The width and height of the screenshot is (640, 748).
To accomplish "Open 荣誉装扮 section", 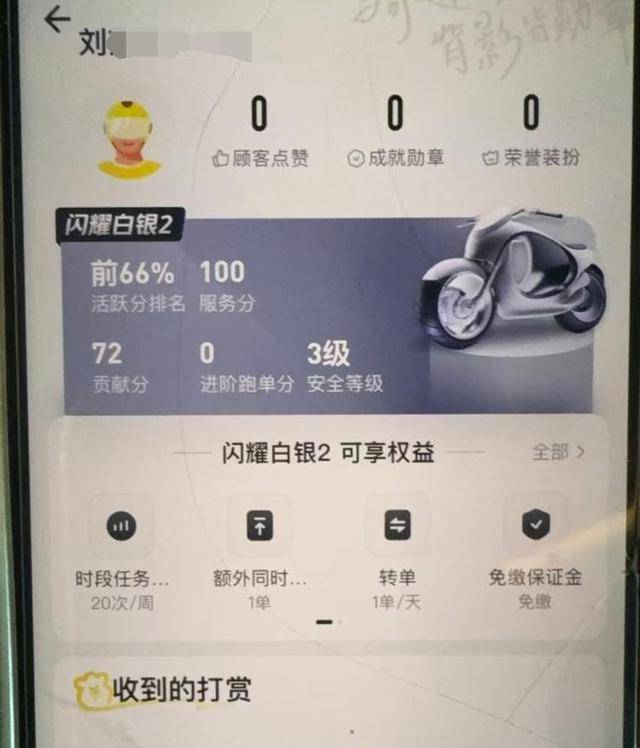I will pos(530,133).
